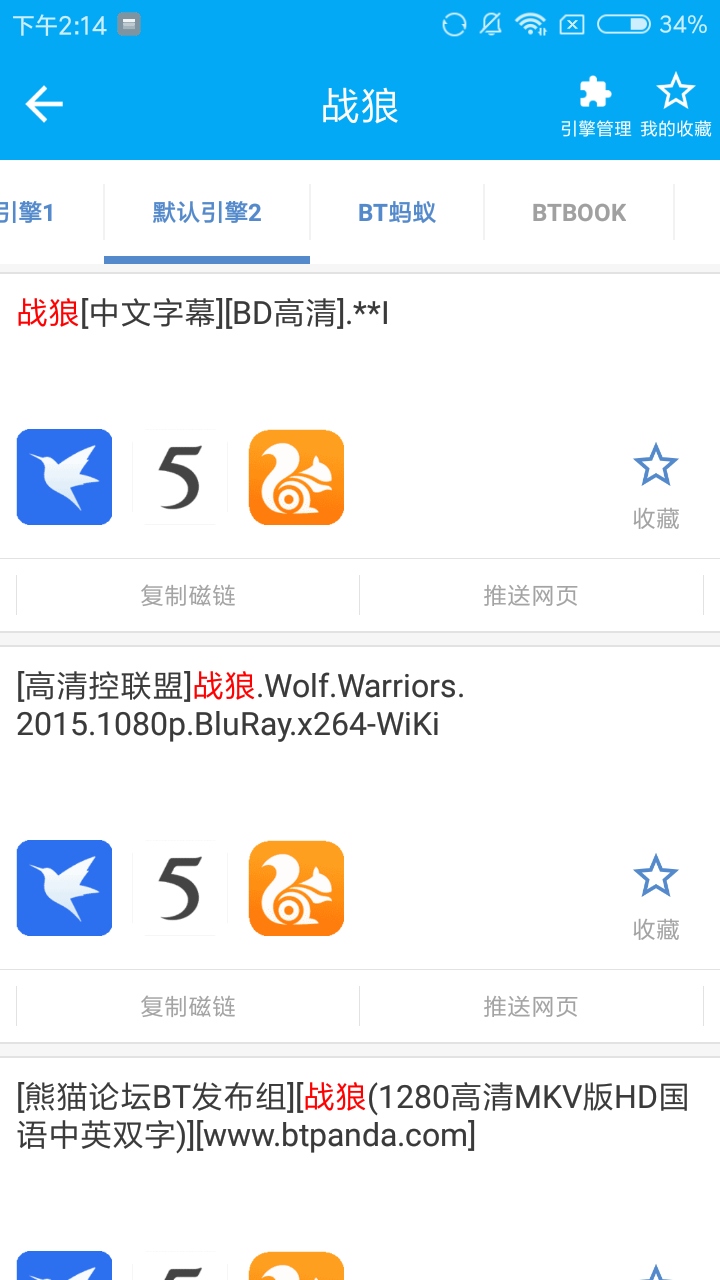Viewport: 720px width, 1280px height.
Task: Copy magnet link for 战狼[中文字幕]
Action: 188,596
